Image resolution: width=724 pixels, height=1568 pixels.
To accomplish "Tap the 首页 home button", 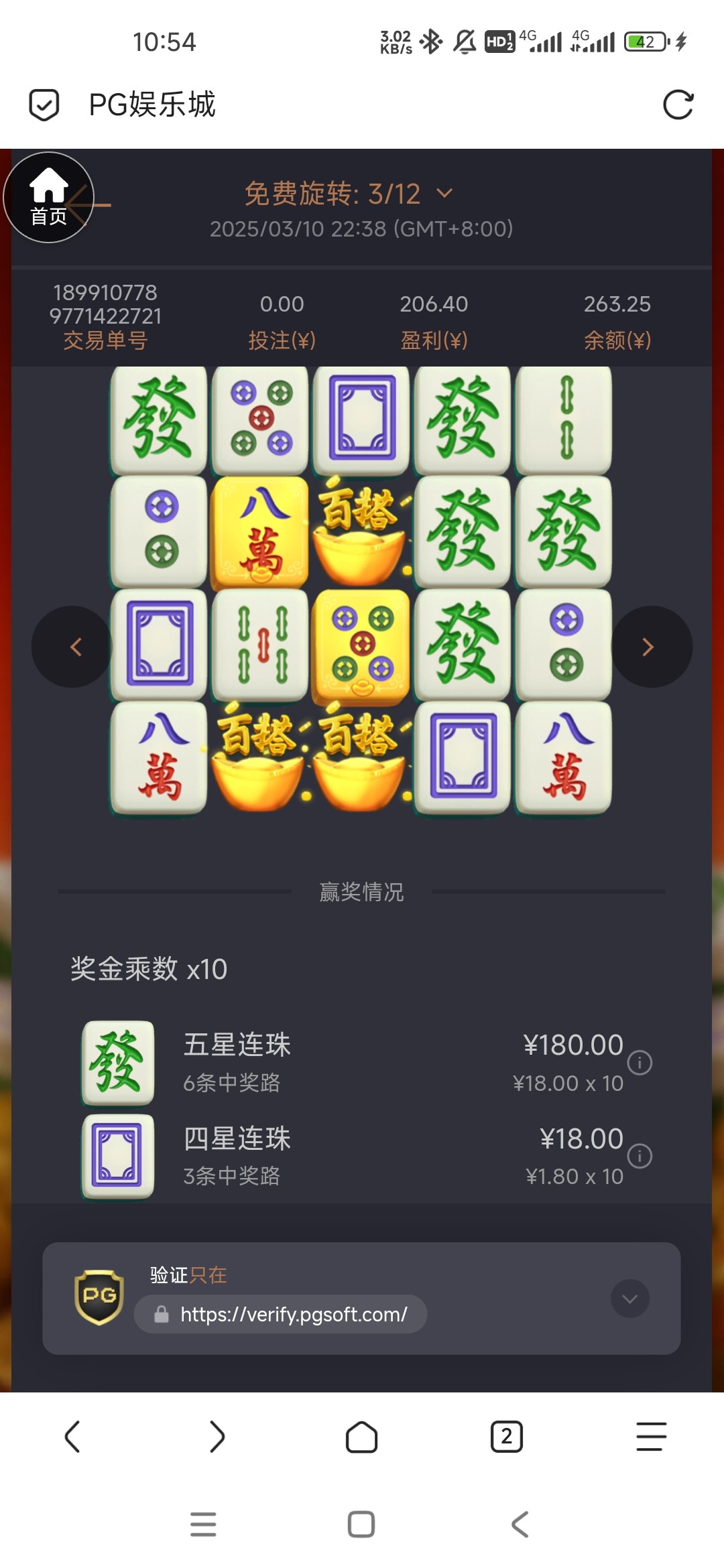I will coord(48,198).
